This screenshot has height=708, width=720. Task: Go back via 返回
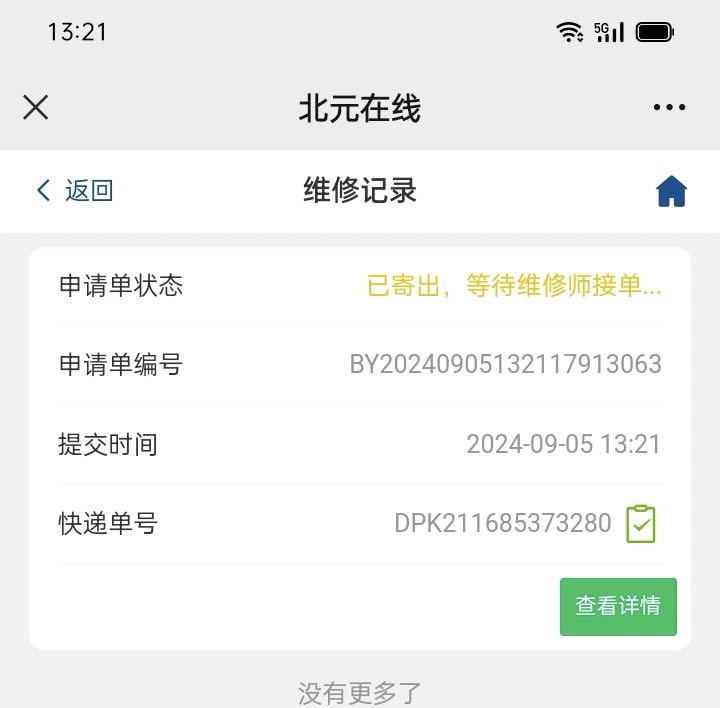click(75, 190)
